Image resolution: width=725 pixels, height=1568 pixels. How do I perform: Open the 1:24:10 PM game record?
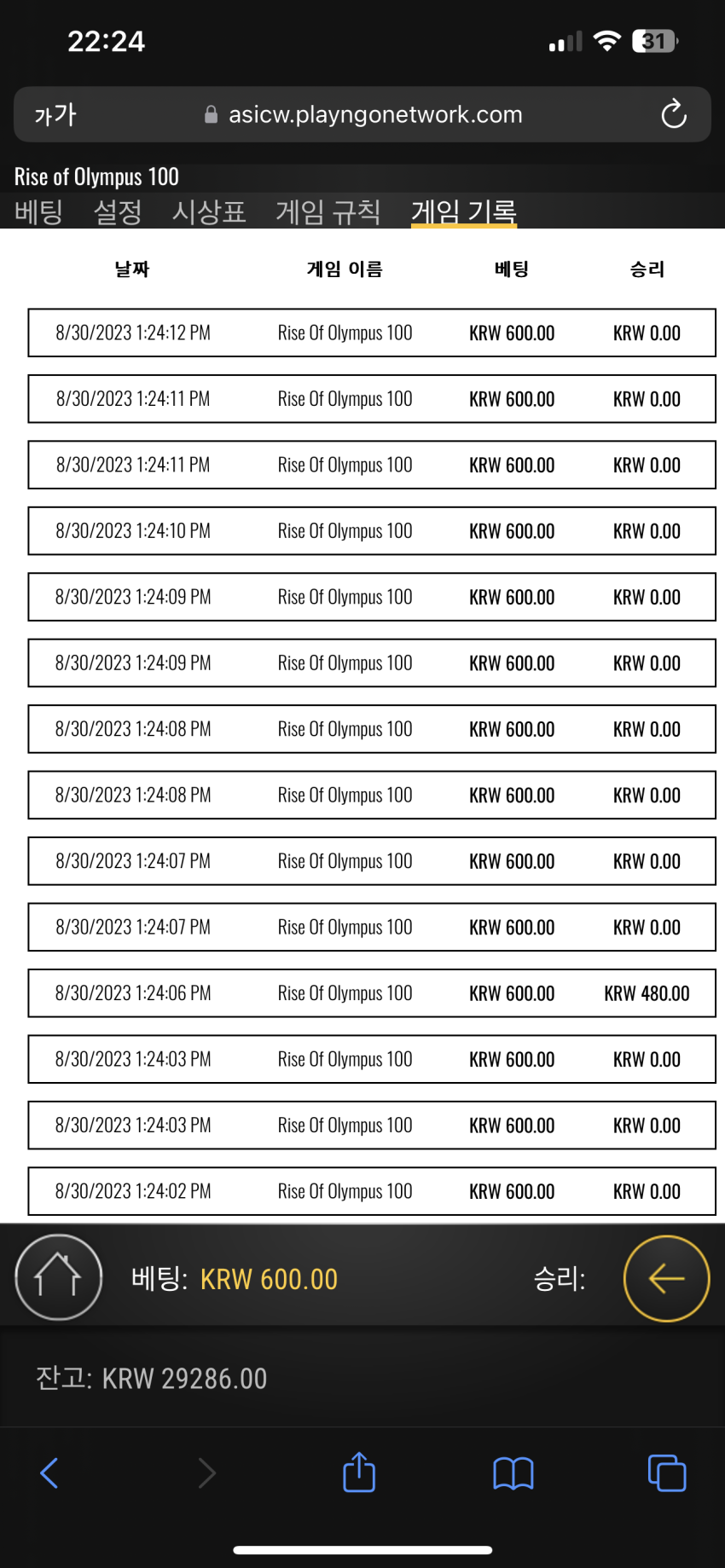pos(372,531)
